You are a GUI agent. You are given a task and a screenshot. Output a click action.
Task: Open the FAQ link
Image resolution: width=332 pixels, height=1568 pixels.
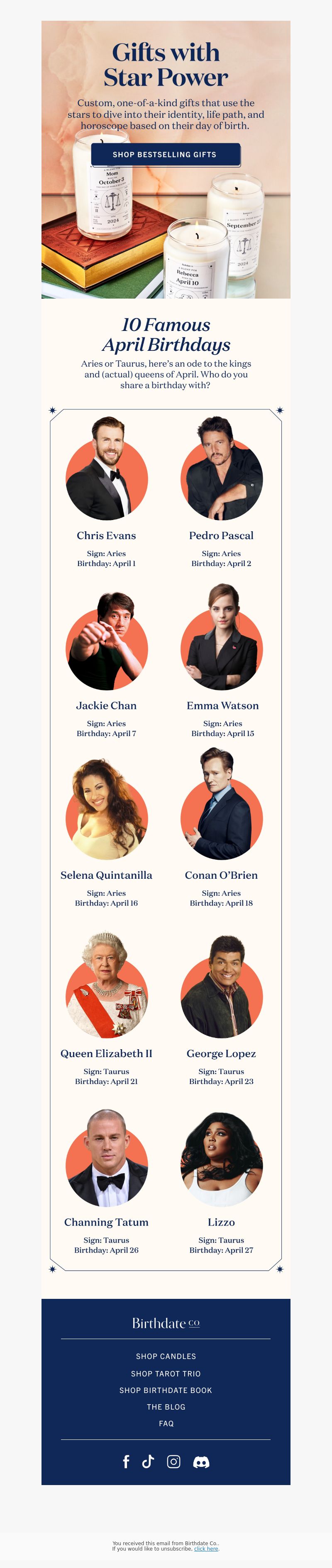pos(166,1424)
